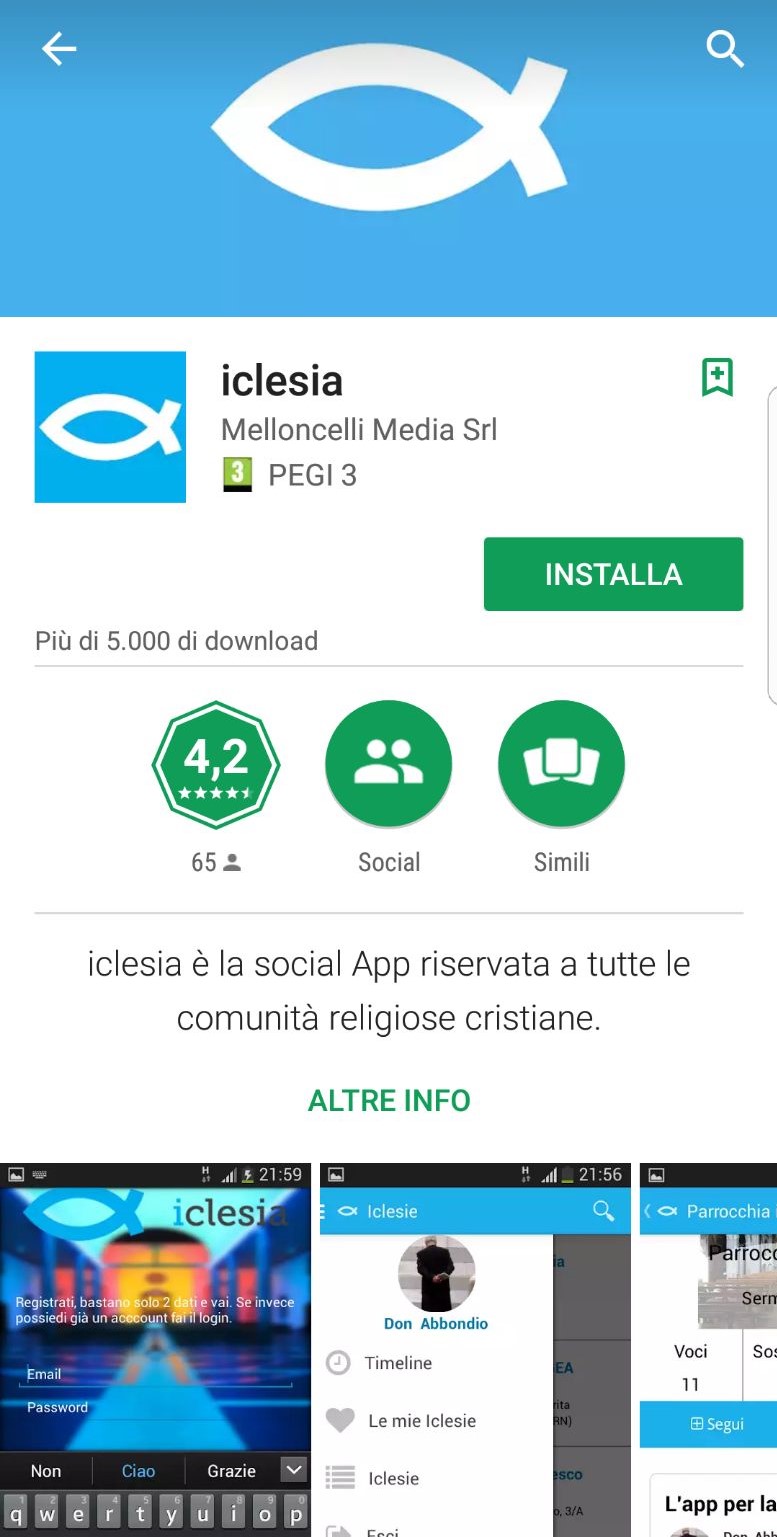Tap the INSTALLA button

point(613,574)
